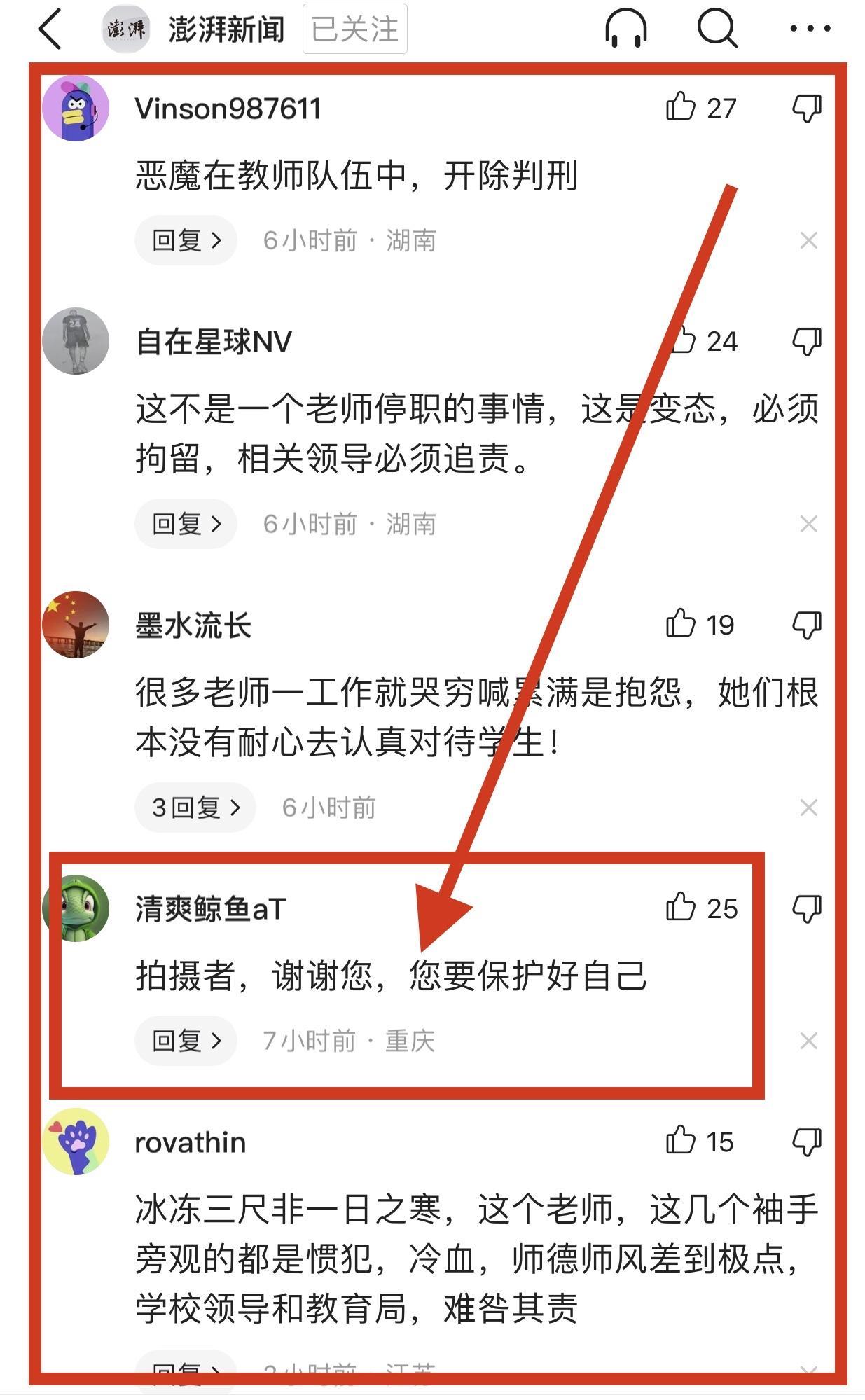Like Vinson987611's comment
Image resolution: width=865 pixels, height=1400 pixels.
coord(681,107)
